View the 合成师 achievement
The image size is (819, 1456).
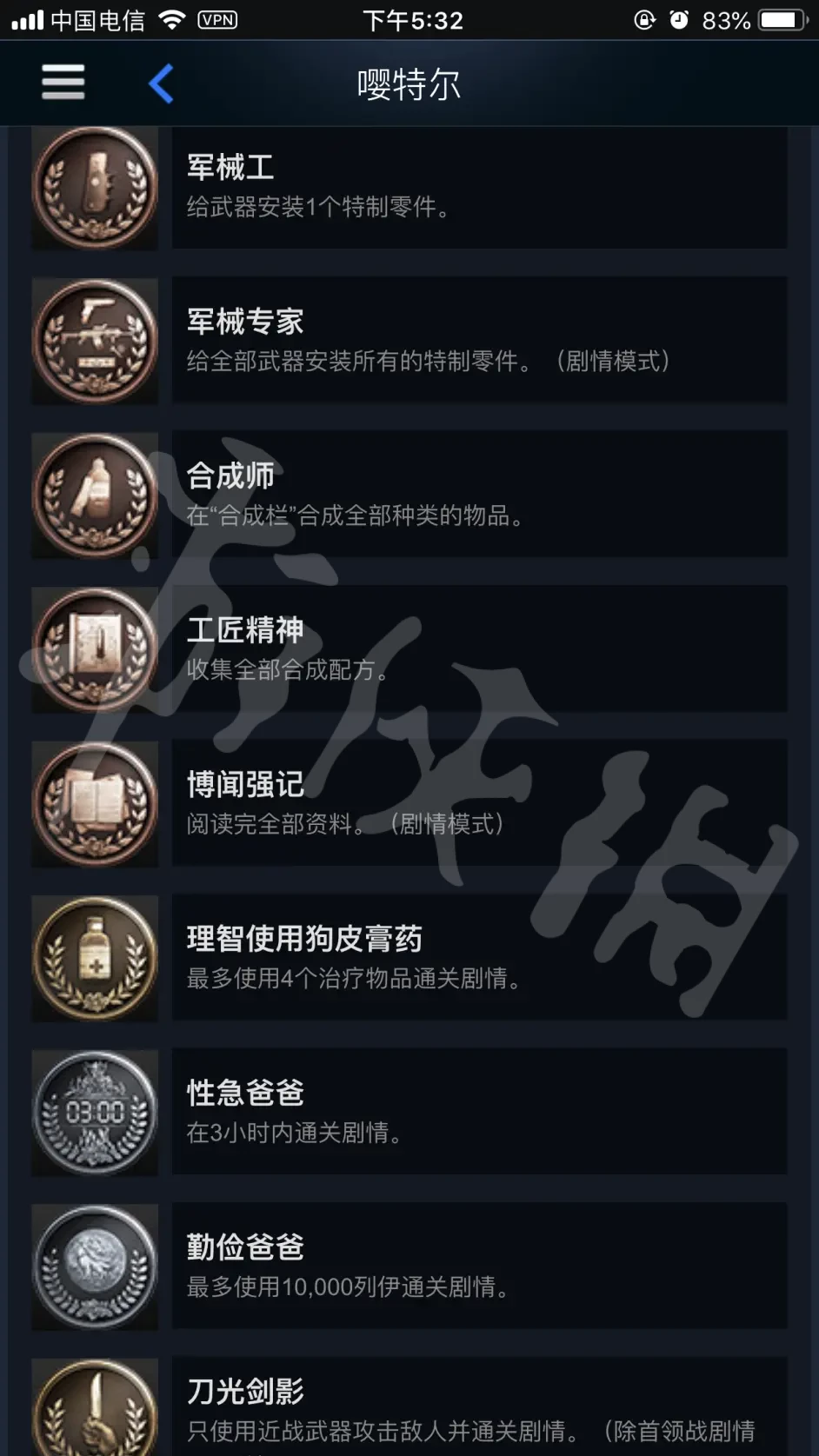(478, 494)
